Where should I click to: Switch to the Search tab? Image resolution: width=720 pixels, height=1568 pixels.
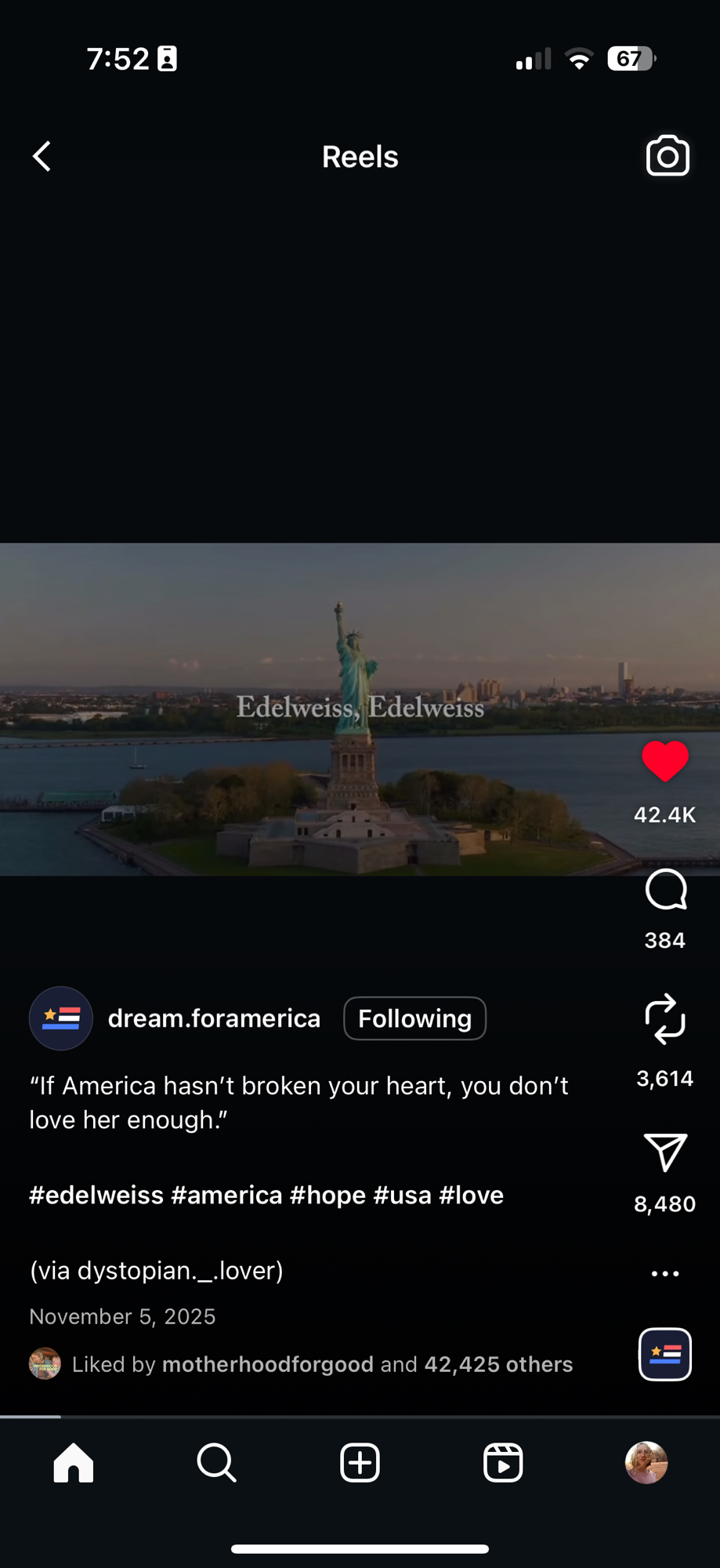pyautogui.click(x=216, y=1463)
